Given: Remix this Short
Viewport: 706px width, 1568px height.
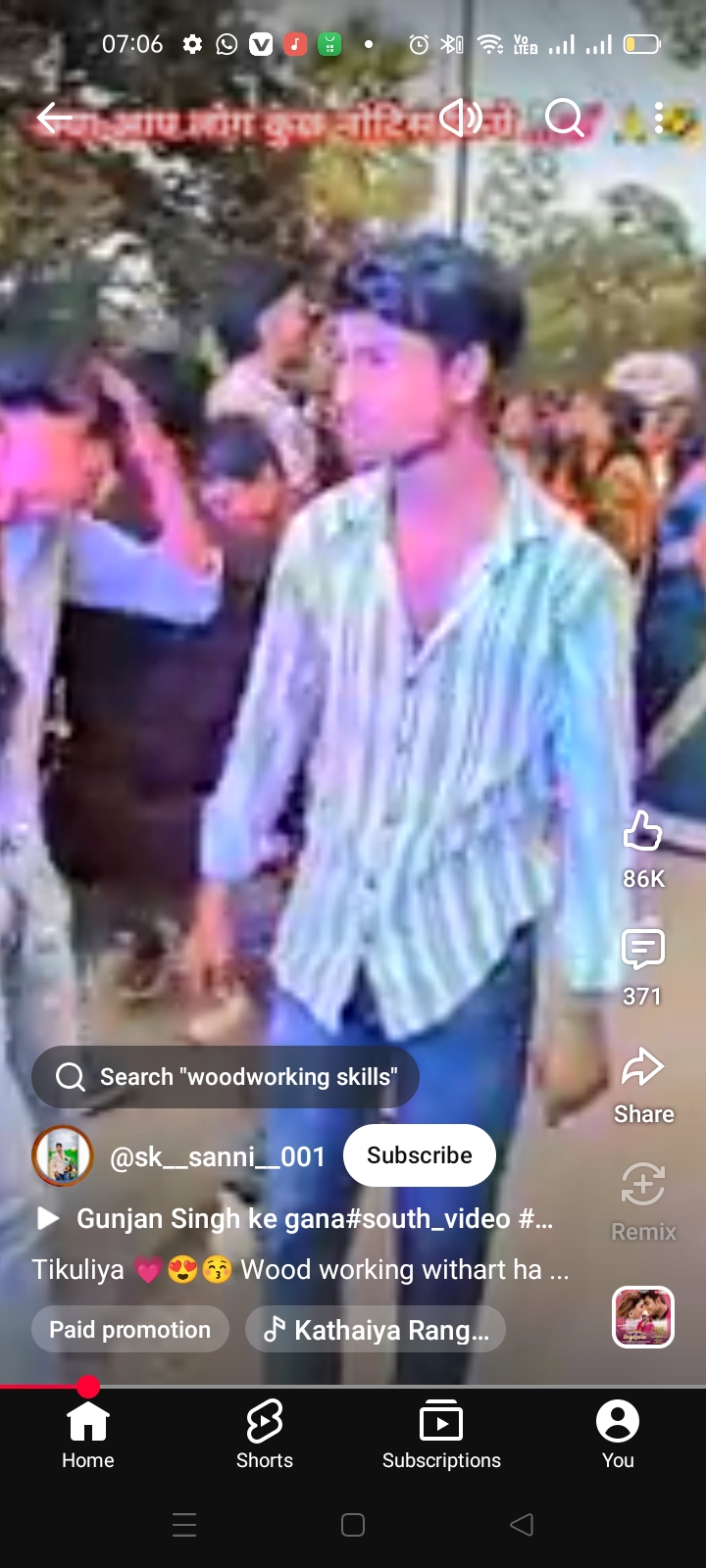Looking at the screenshot, I should (x=643, y=1184).
